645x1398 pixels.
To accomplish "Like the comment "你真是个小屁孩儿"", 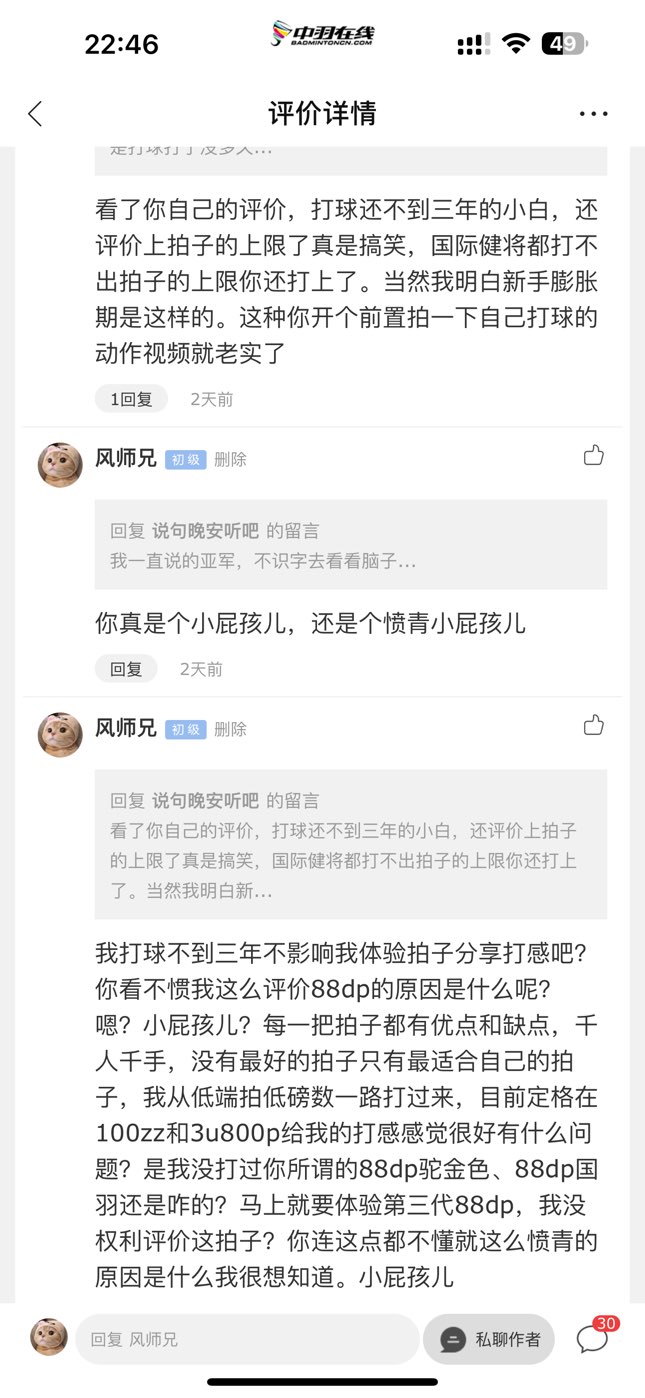I will (594, 457).
